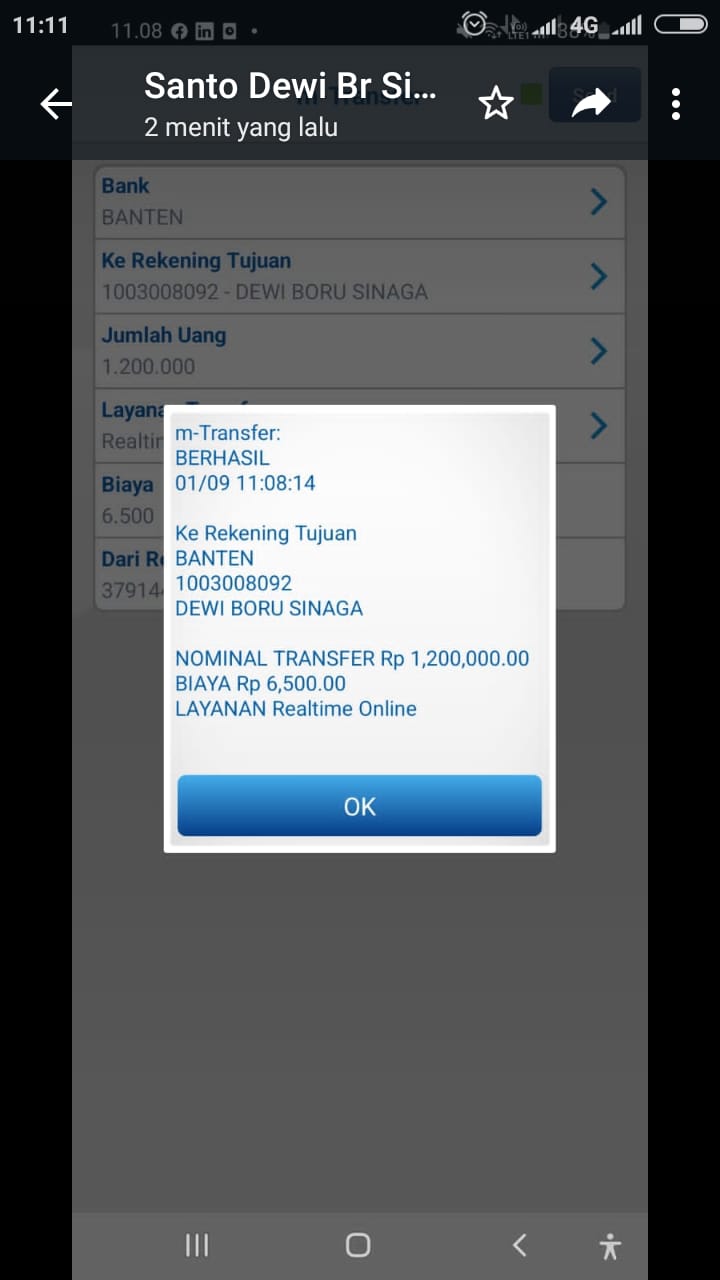Go back from the image viewer
720x1280 pixels.
56,104
